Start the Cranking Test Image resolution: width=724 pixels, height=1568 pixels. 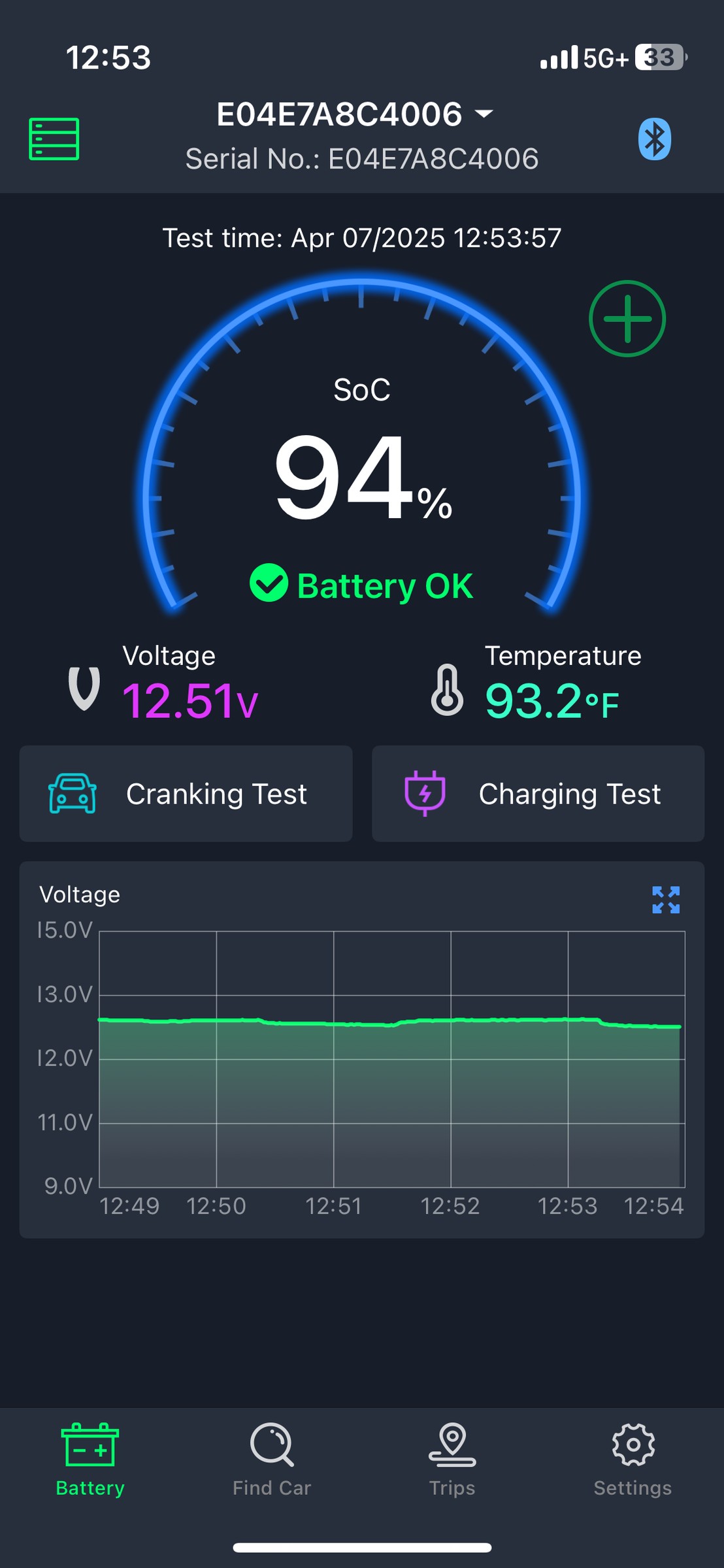[186, 794]
